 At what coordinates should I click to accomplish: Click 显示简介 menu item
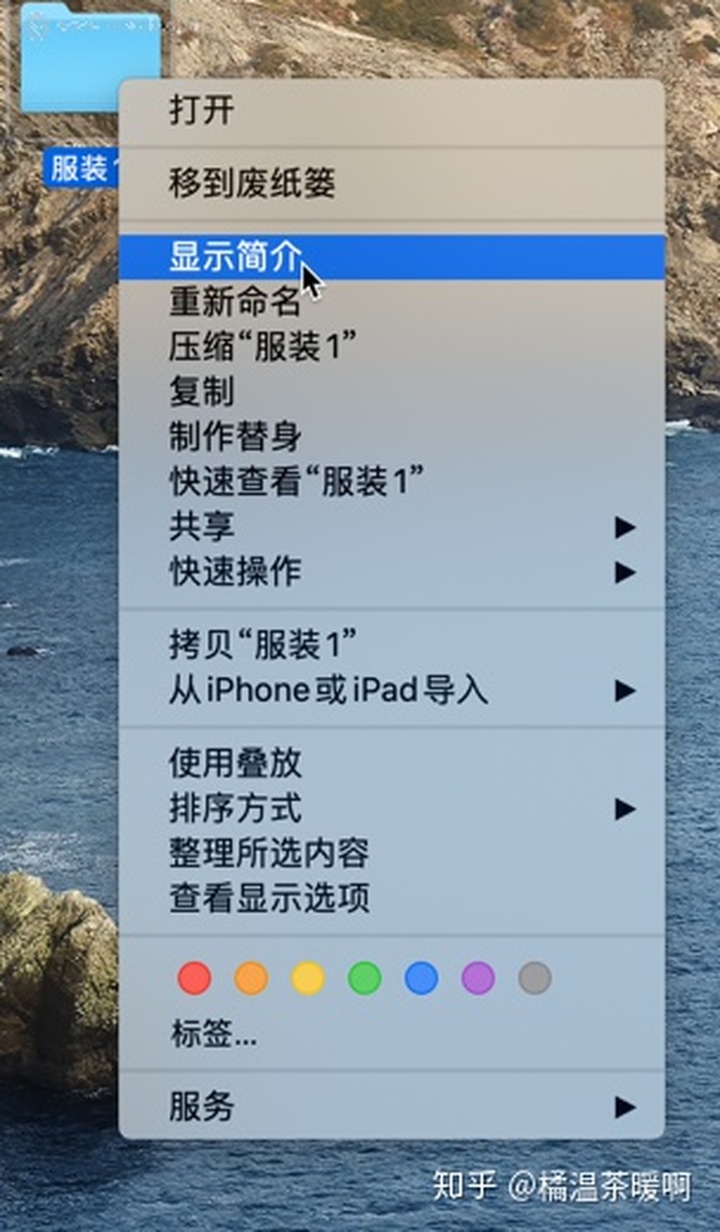coord(392,257)
